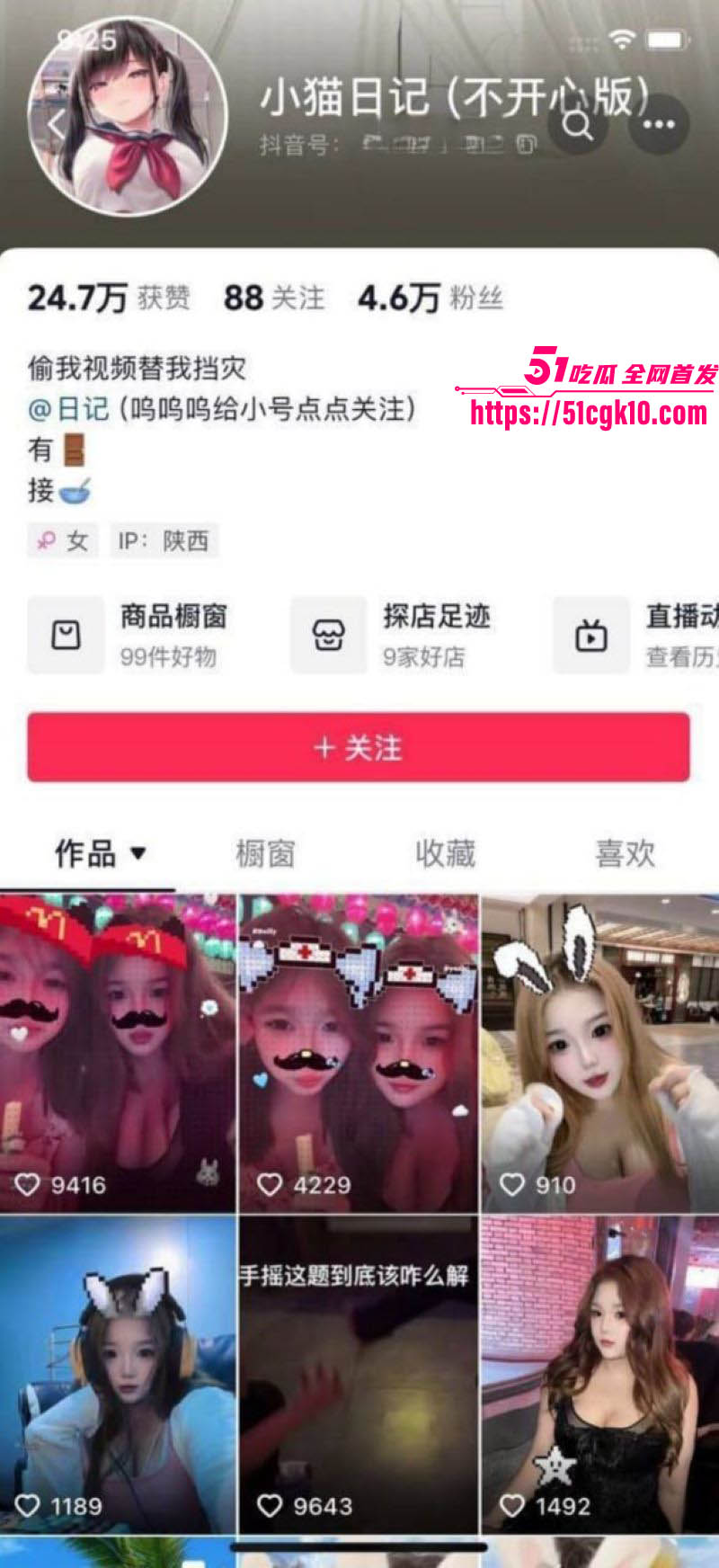The height and width of the screenshot is (1568, 719).
Task: Switch to the 橱窗 tab
Action: click(265, 852)
